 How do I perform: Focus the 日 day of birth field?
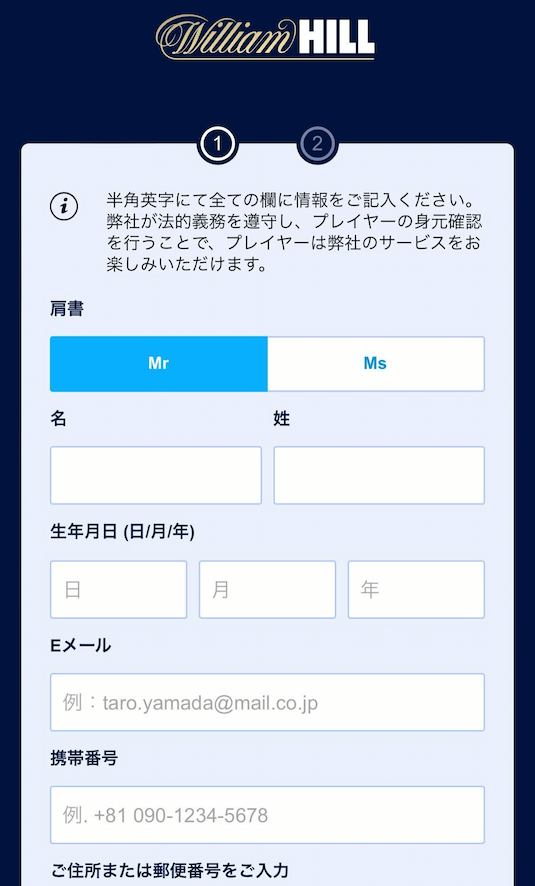pyautogui.click(x=119, y=589)
